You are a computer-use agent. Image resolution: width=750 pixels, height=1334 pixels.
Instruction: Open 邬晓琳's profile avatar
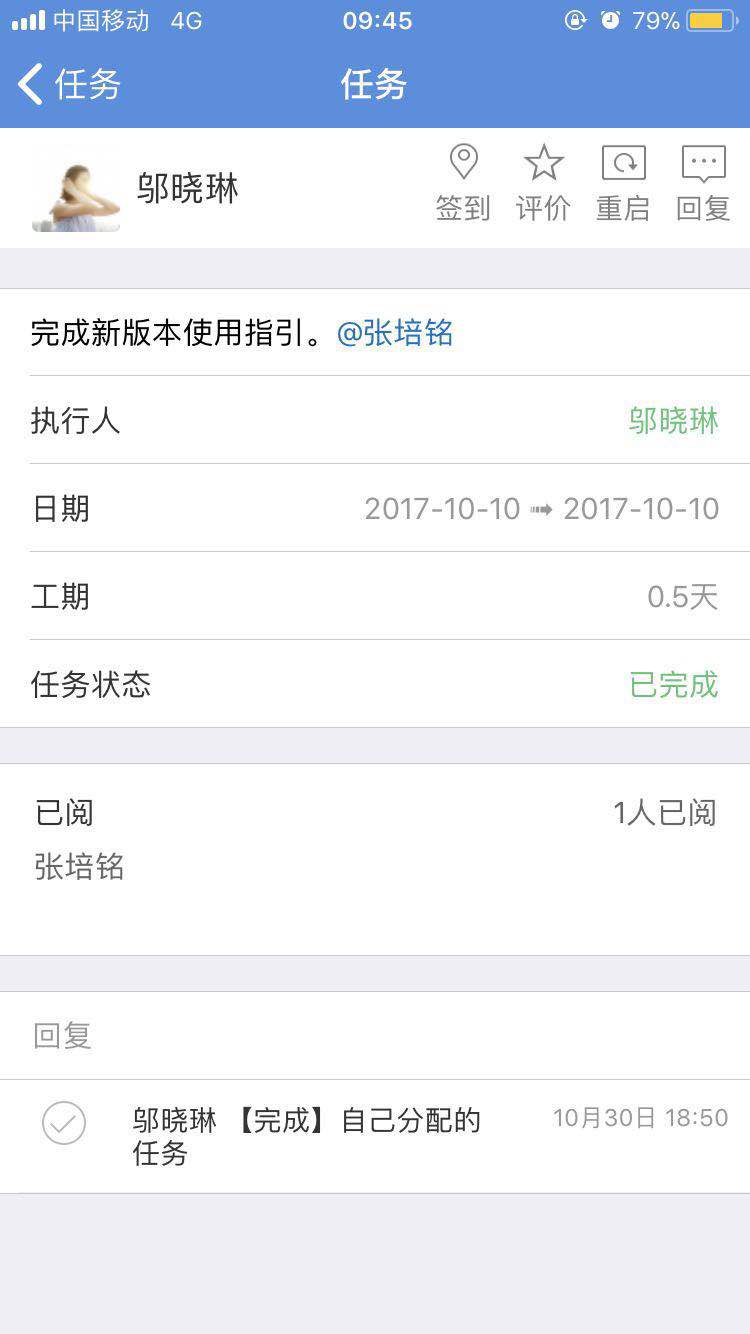click(x=76, y=190)
